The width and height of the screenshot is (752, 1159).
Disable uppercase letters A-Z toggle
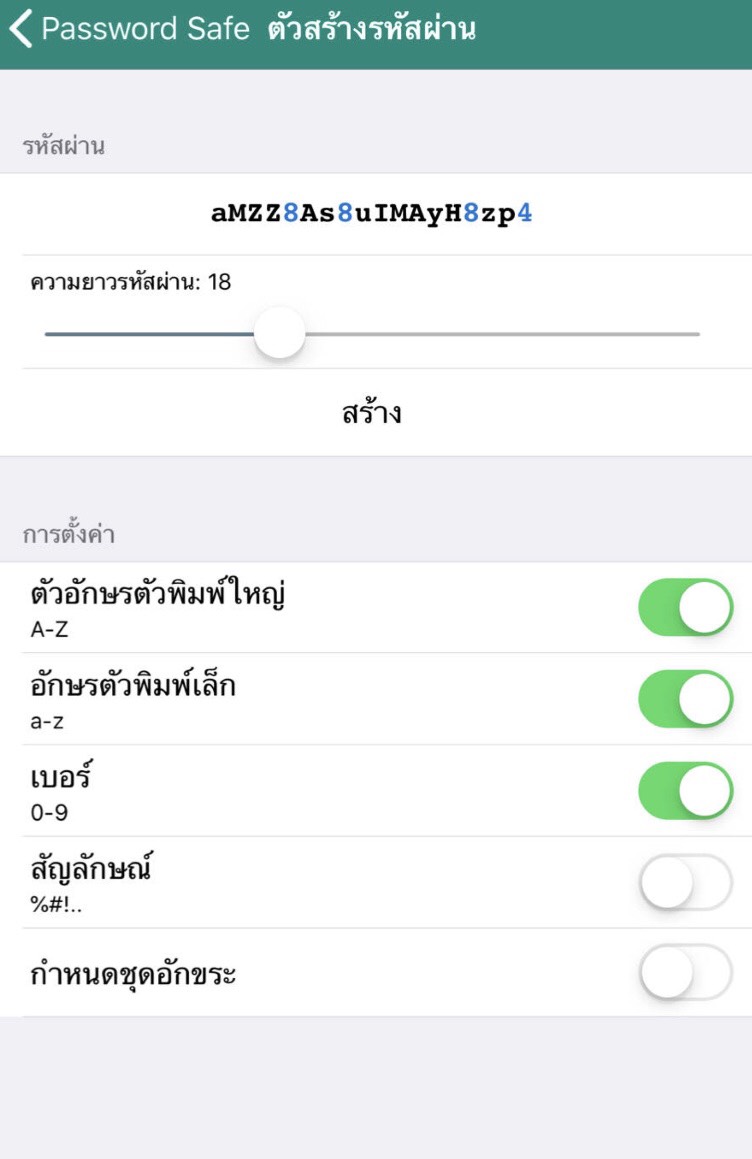[685, 607]
